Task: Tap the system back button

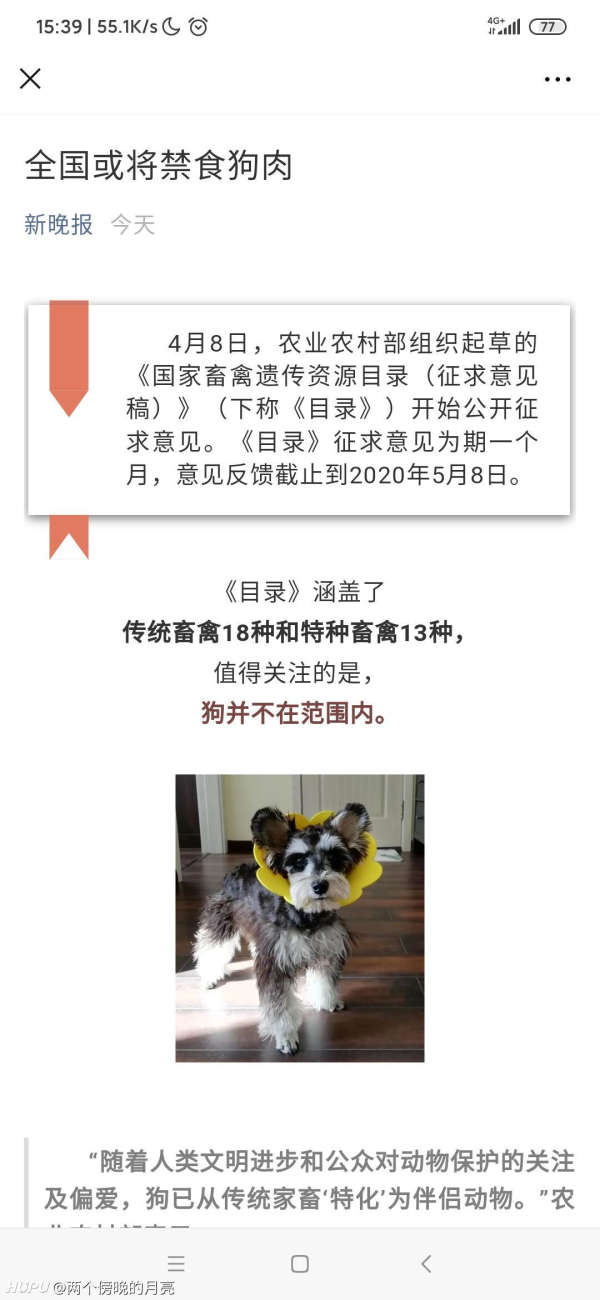Action: pos(426,1263)
